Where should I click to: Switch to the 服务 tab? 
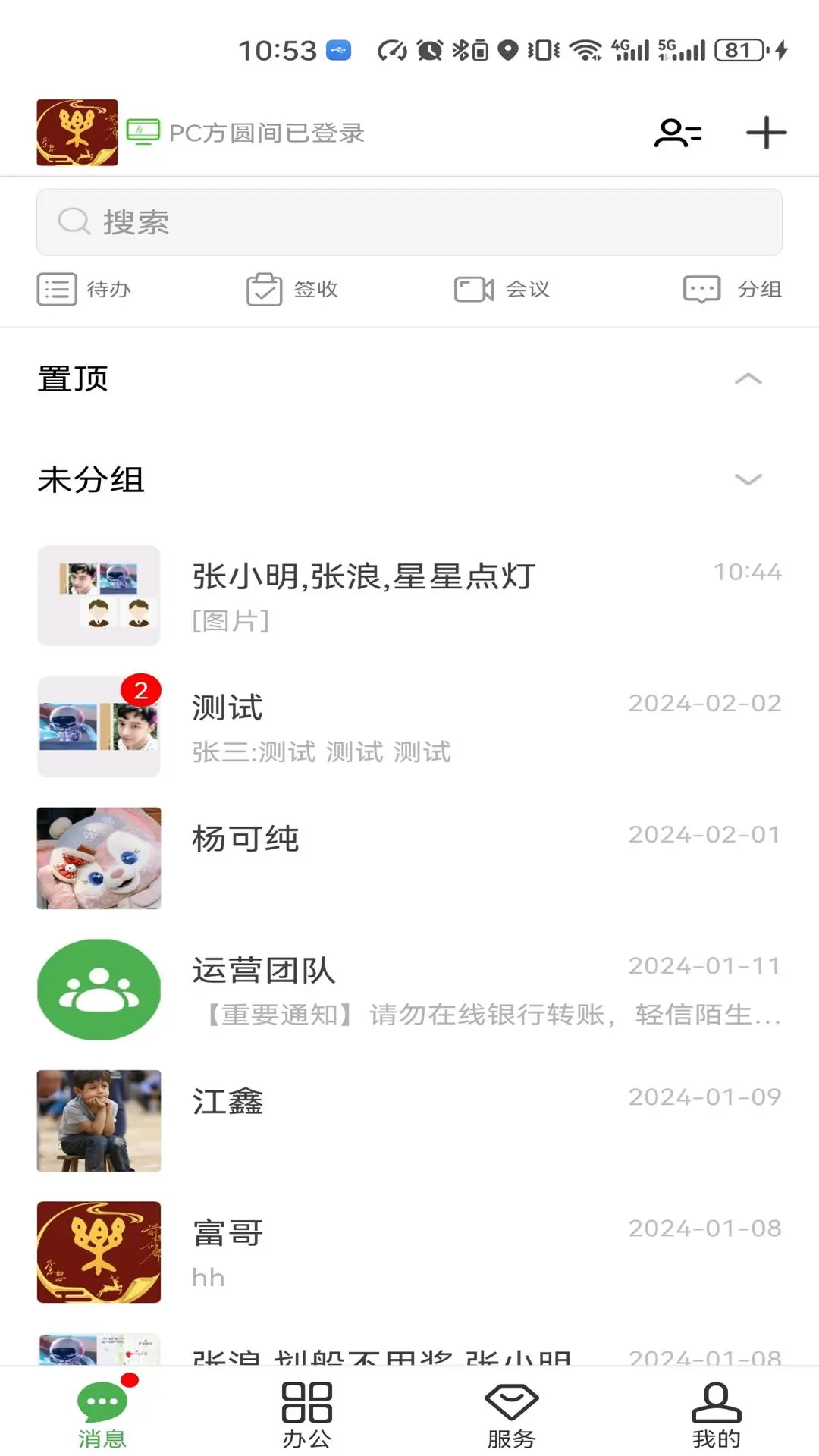tap(512, 1414)
